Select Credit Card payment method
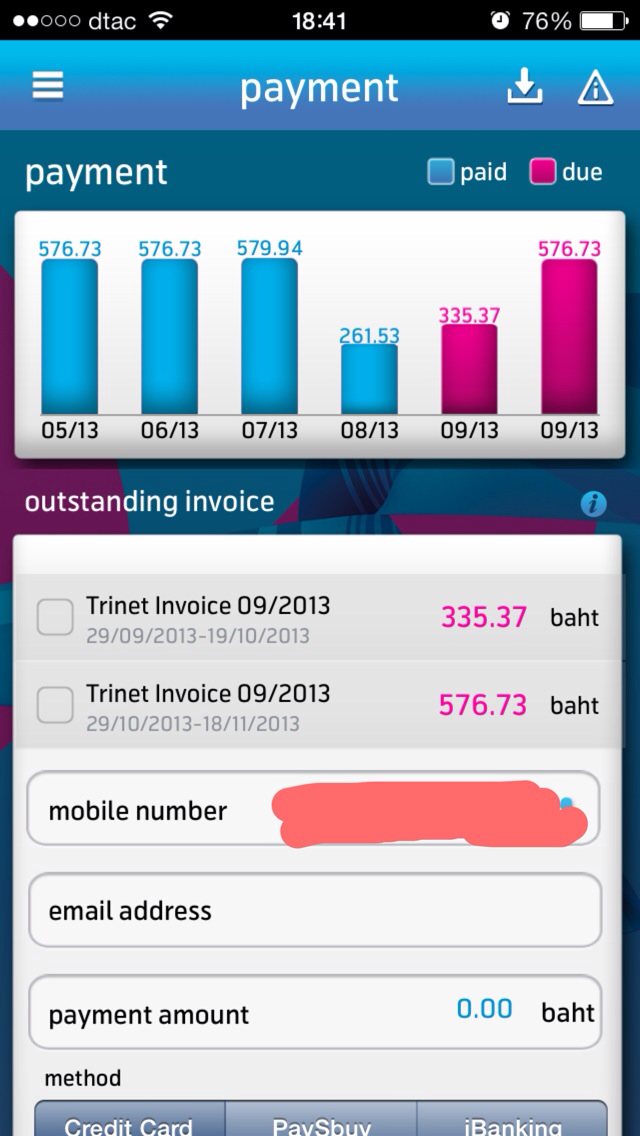The image size is (640, 1136). 130,1119
